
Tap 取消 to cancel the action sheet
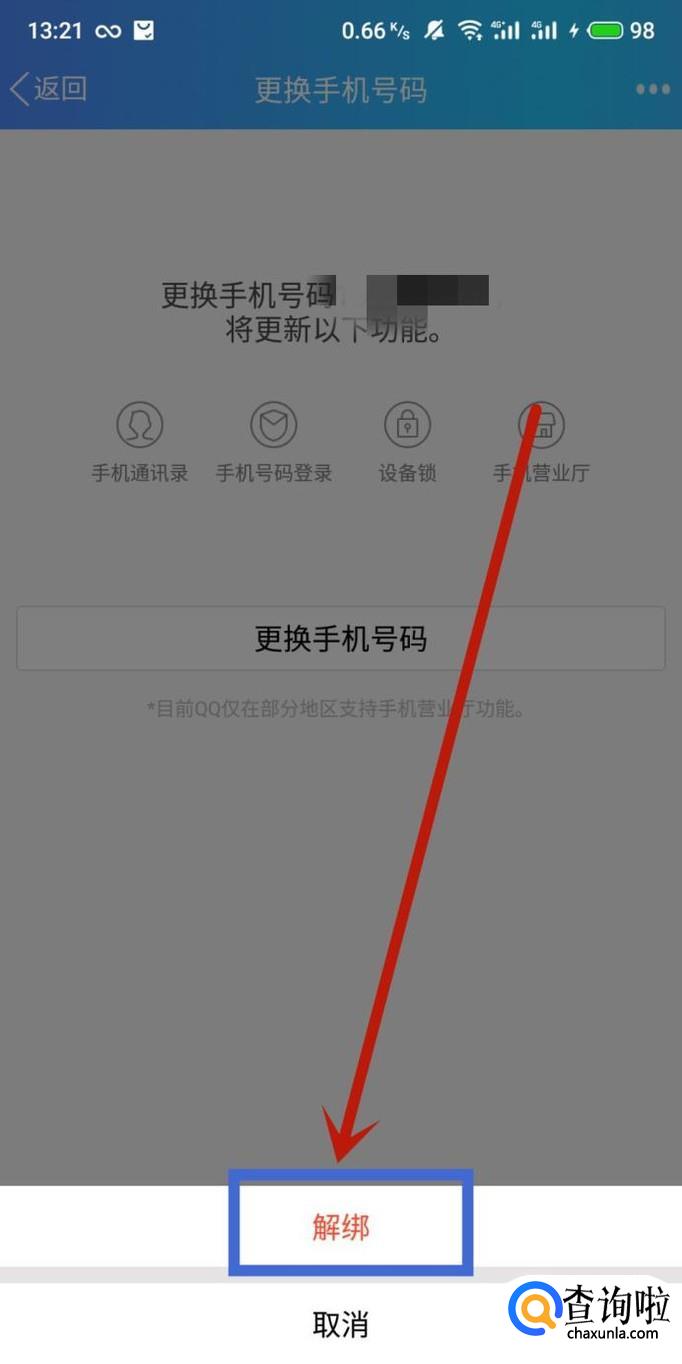pyautogui.click(x=341, y=1325)
